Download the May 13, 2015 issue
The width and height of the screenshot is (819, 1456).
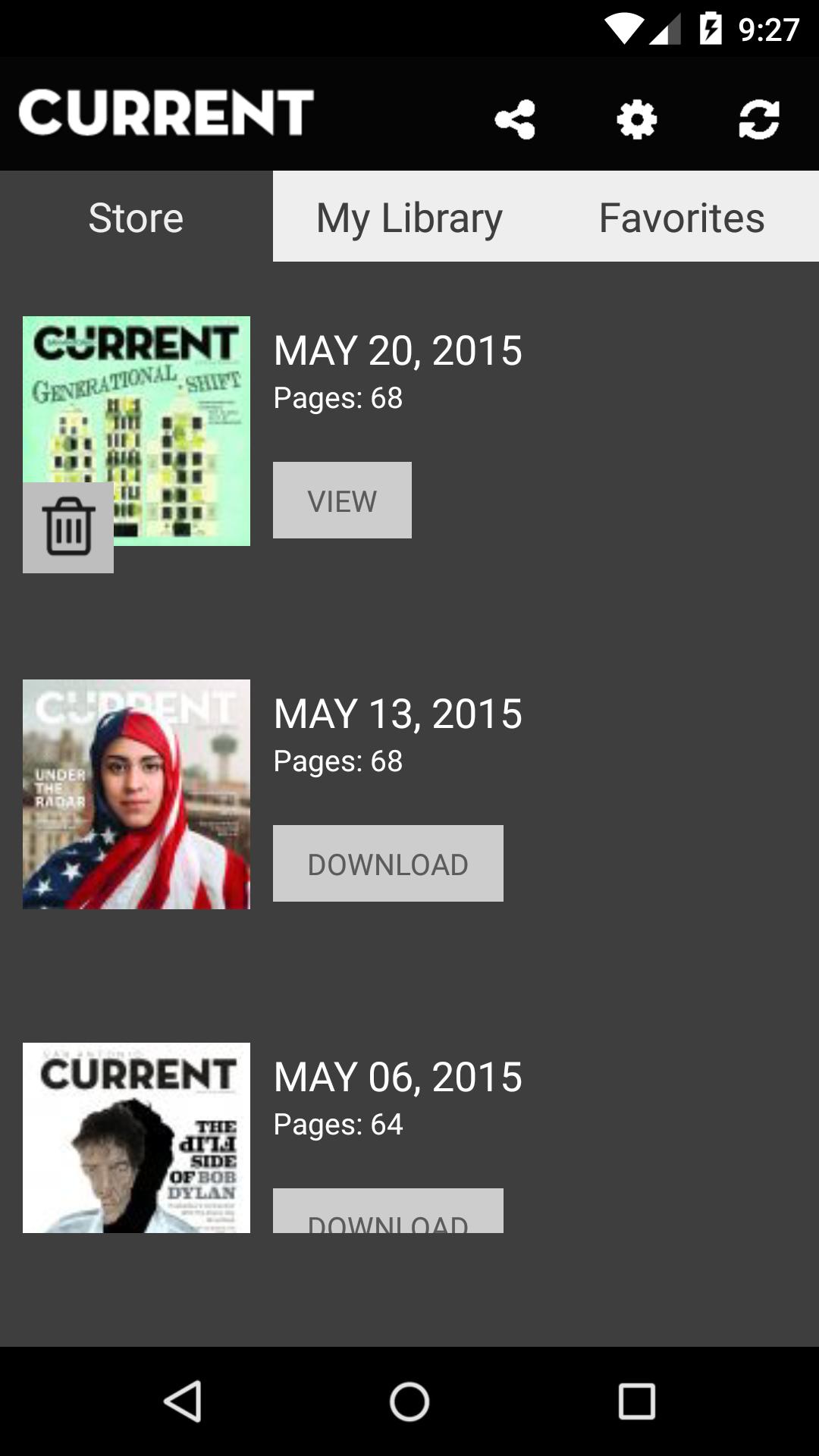point(388,864)
